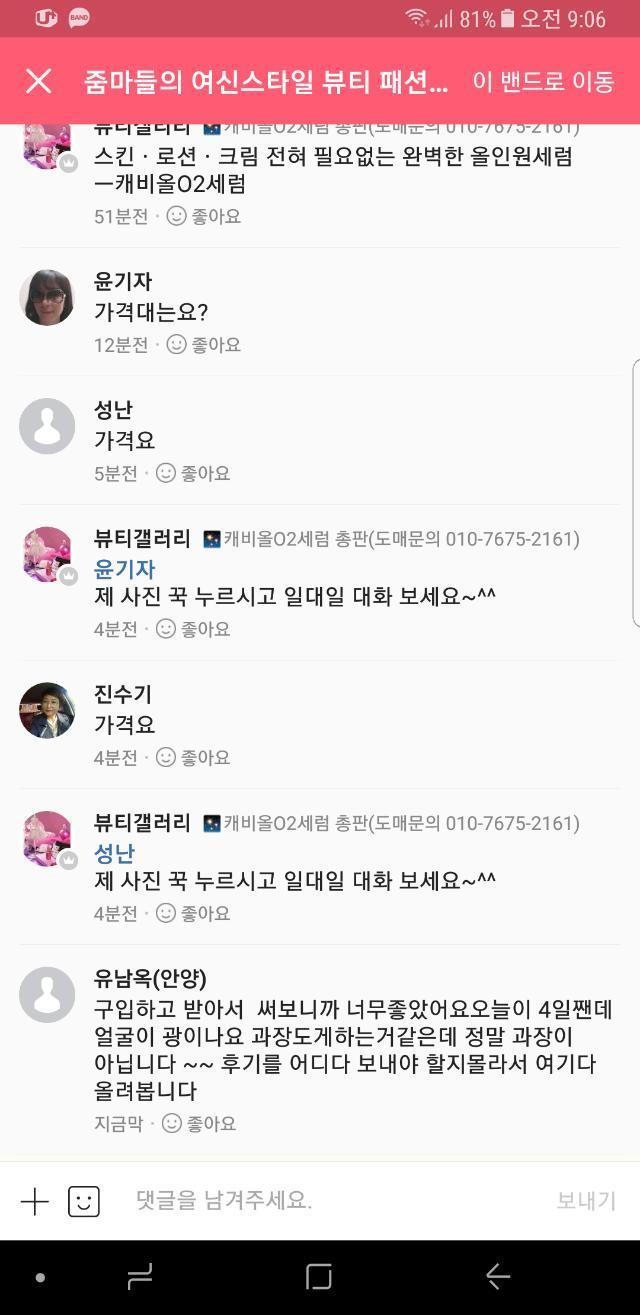Like 성난's comment '가격요'

pos(193,473)
